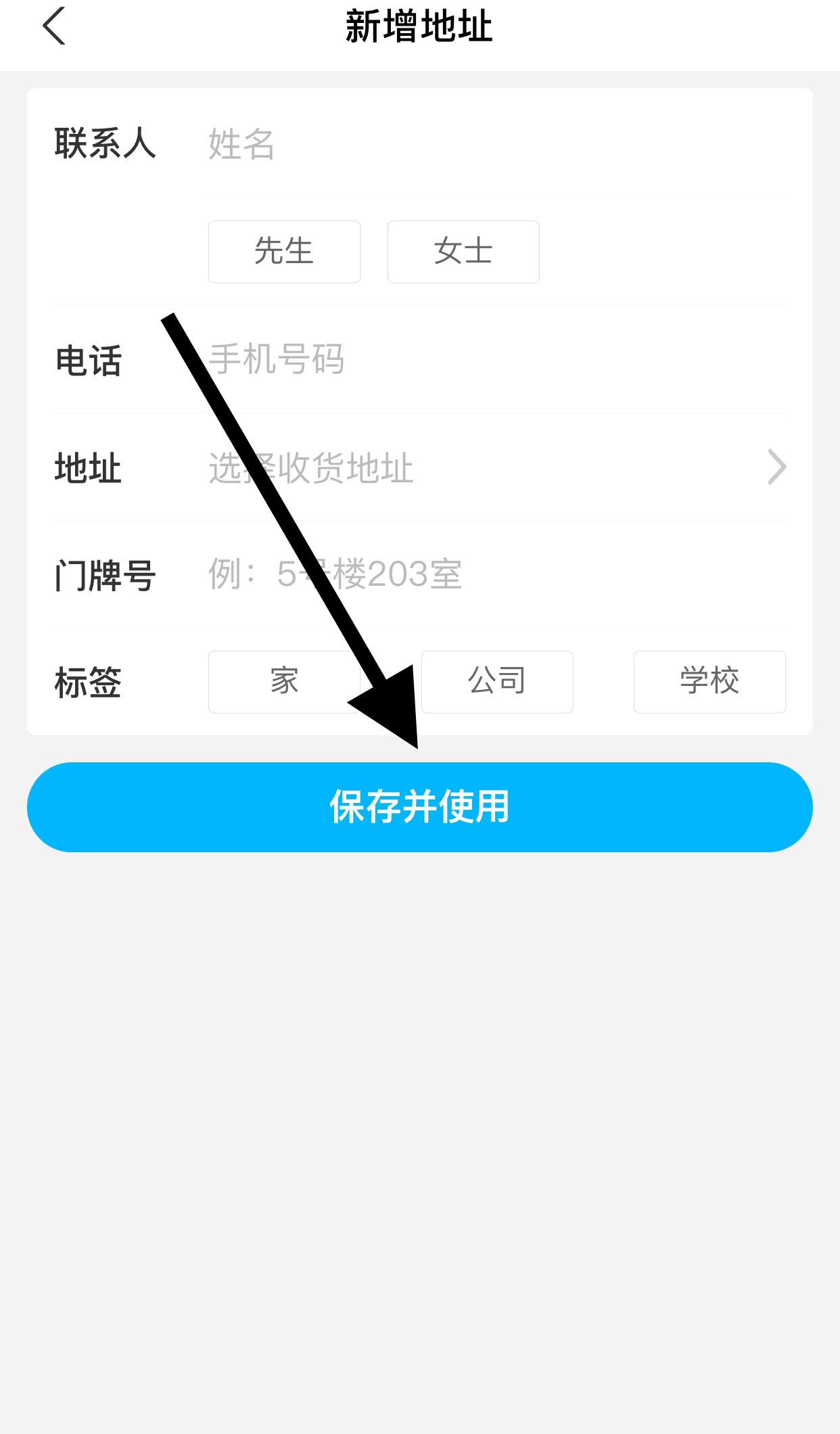The image size is (840, 1434).
Task: Open the 选择收货地址 address picker
Action: 496,467
